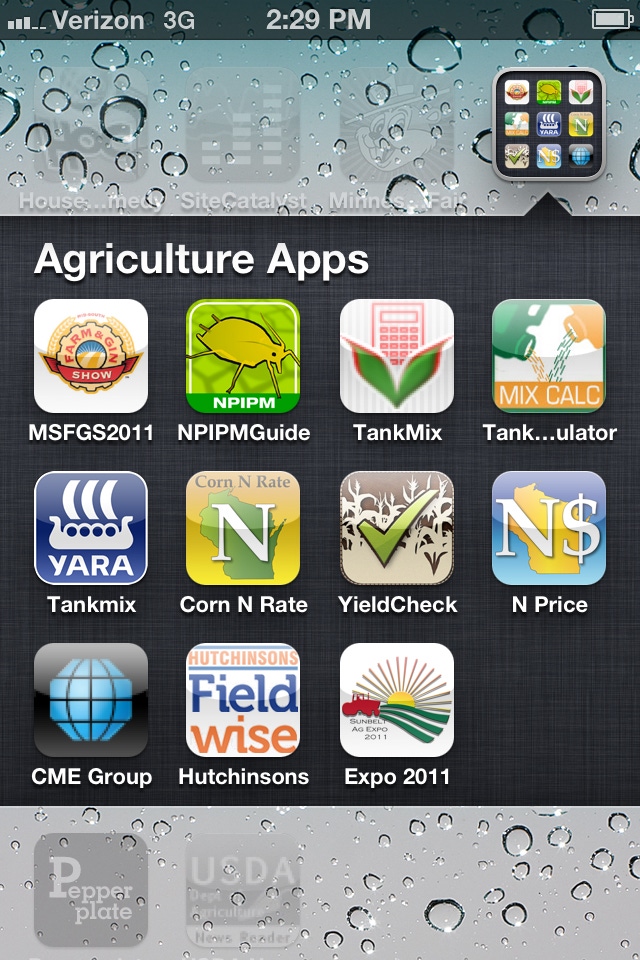
Task: Launch the N Price app
Action: click(549, 528)
